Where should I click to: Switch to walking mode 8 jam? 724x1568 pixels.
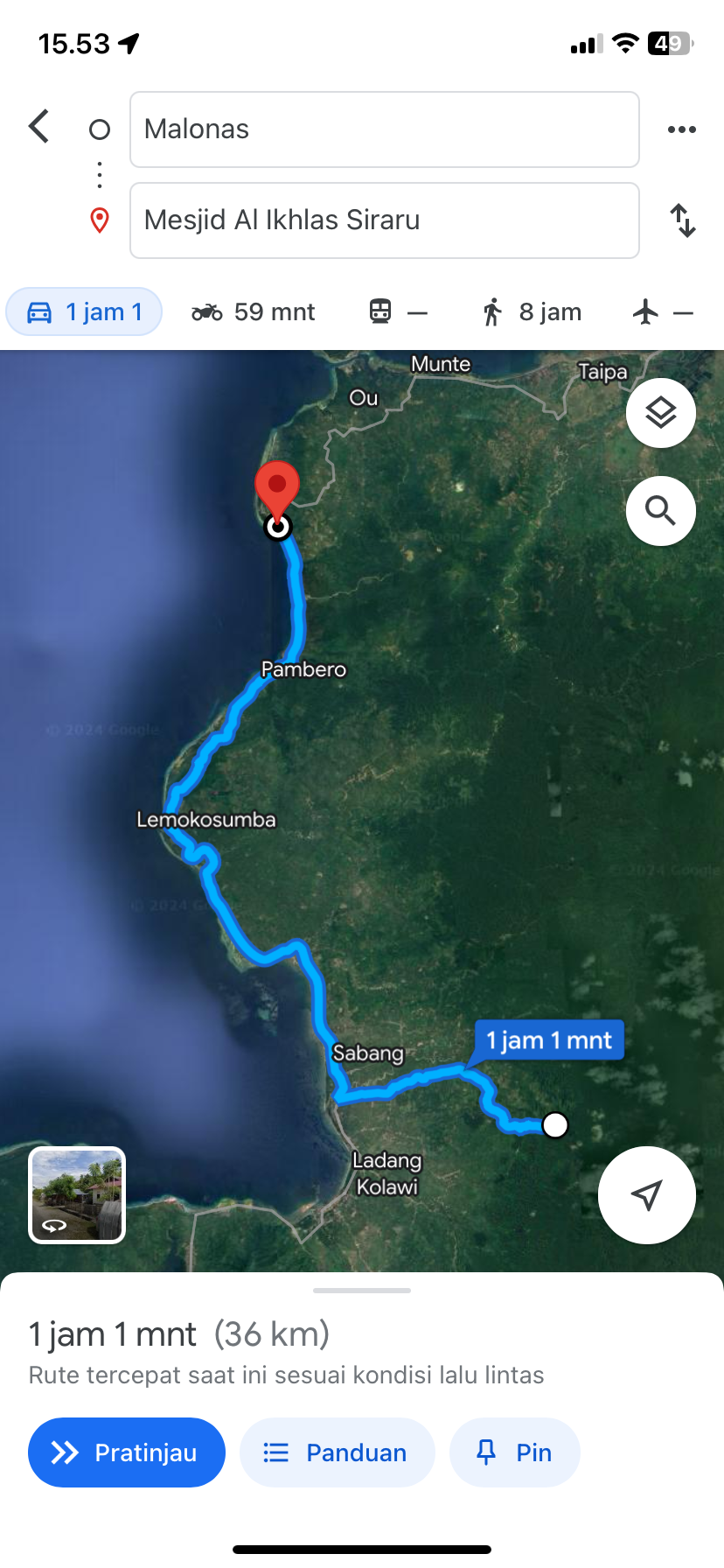(x=531, y=311)
